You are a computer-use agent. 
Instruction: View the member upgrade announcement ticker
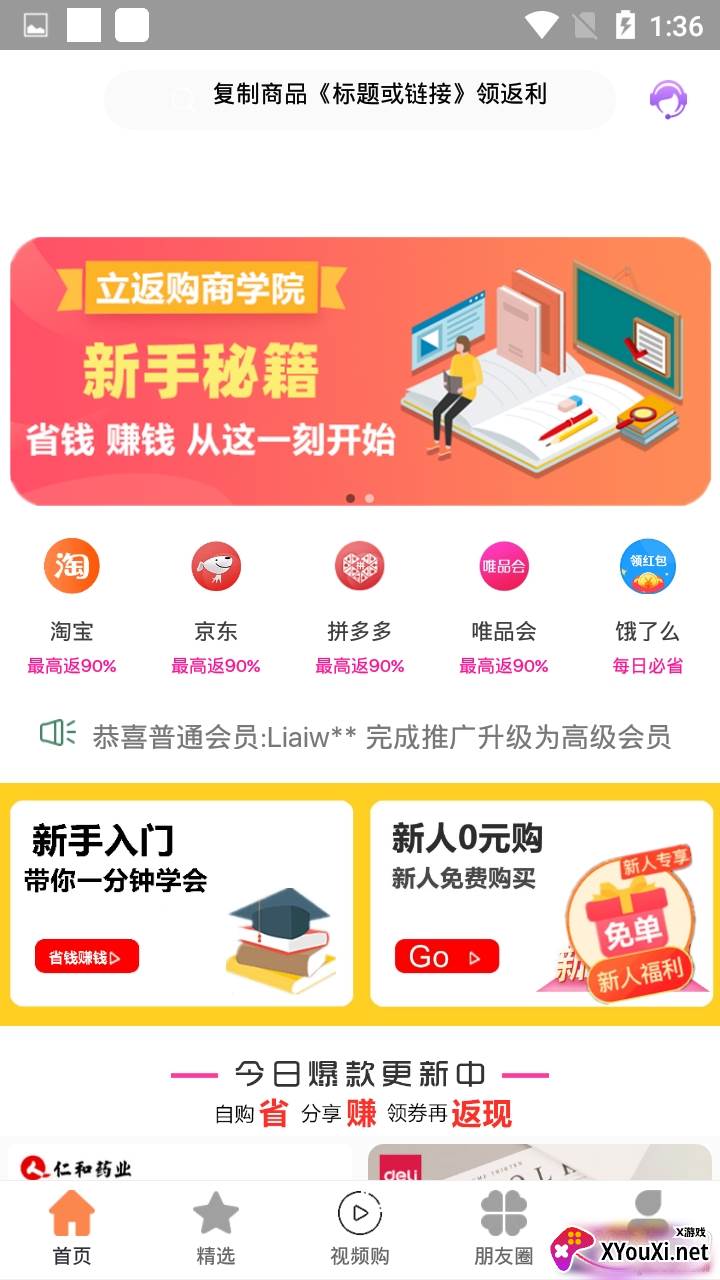[x=380, y=737]
